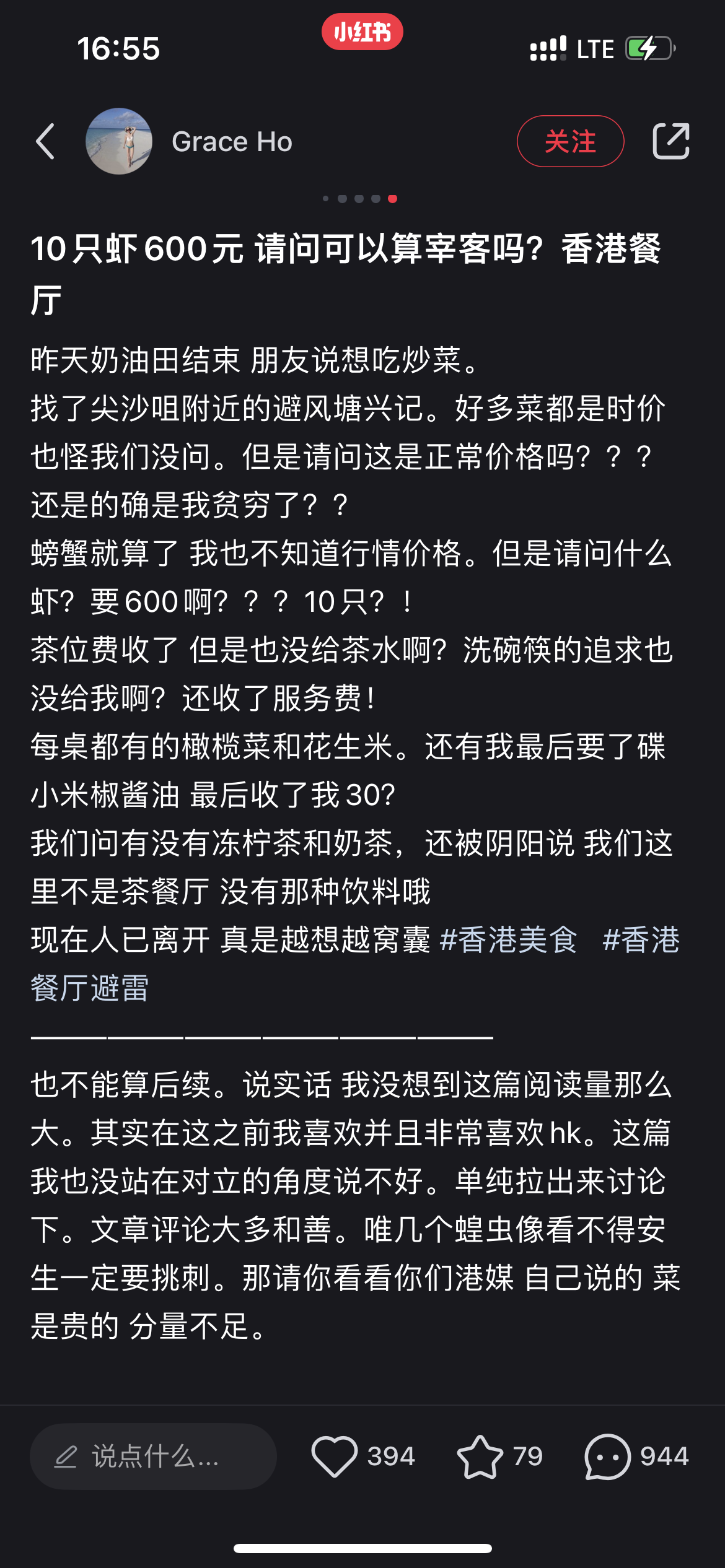The height and width of the screenshot is (1568, 725).
Task: Tap the 说点什么 comment field
Action: coord(153,1457)
